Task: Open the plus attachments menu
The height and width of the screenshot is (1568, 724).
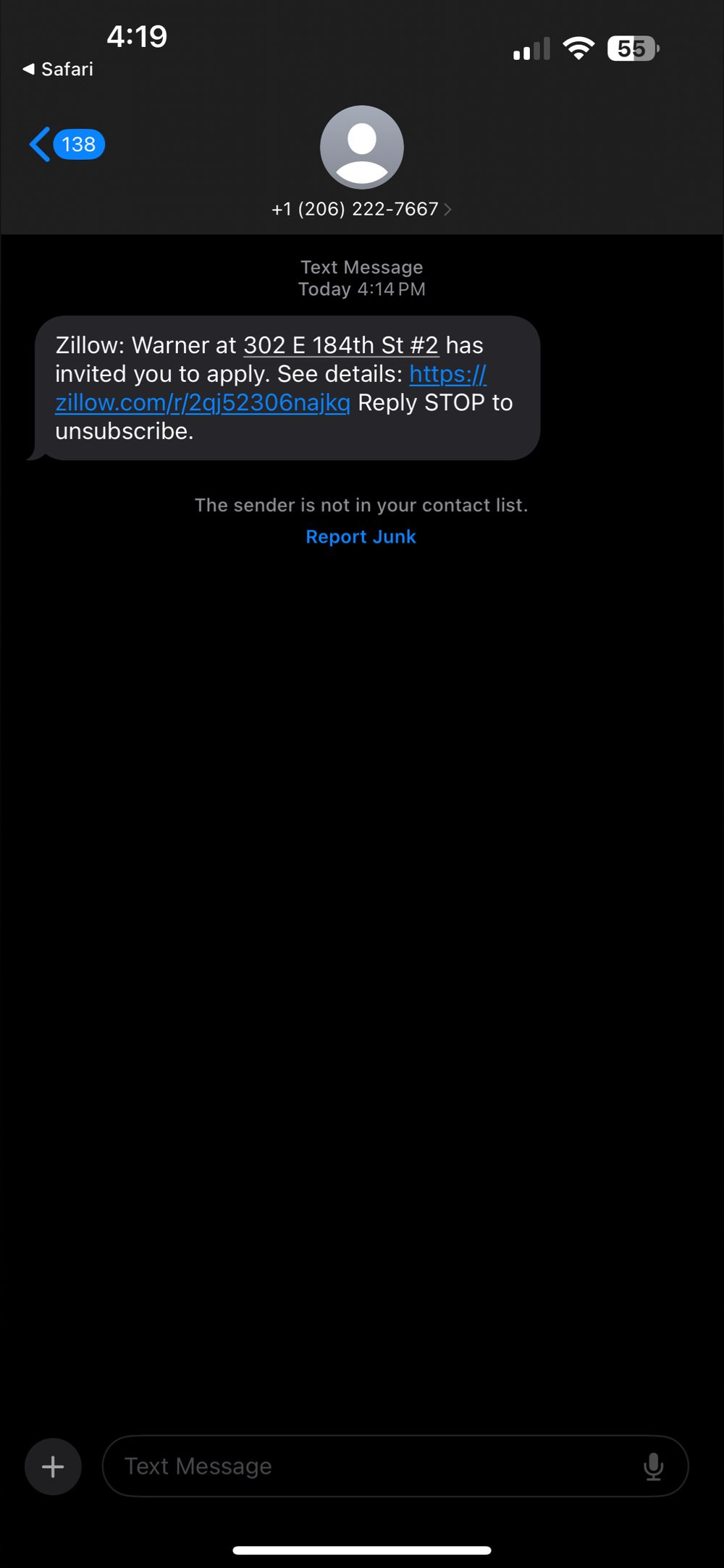Action: (53, 1467)
